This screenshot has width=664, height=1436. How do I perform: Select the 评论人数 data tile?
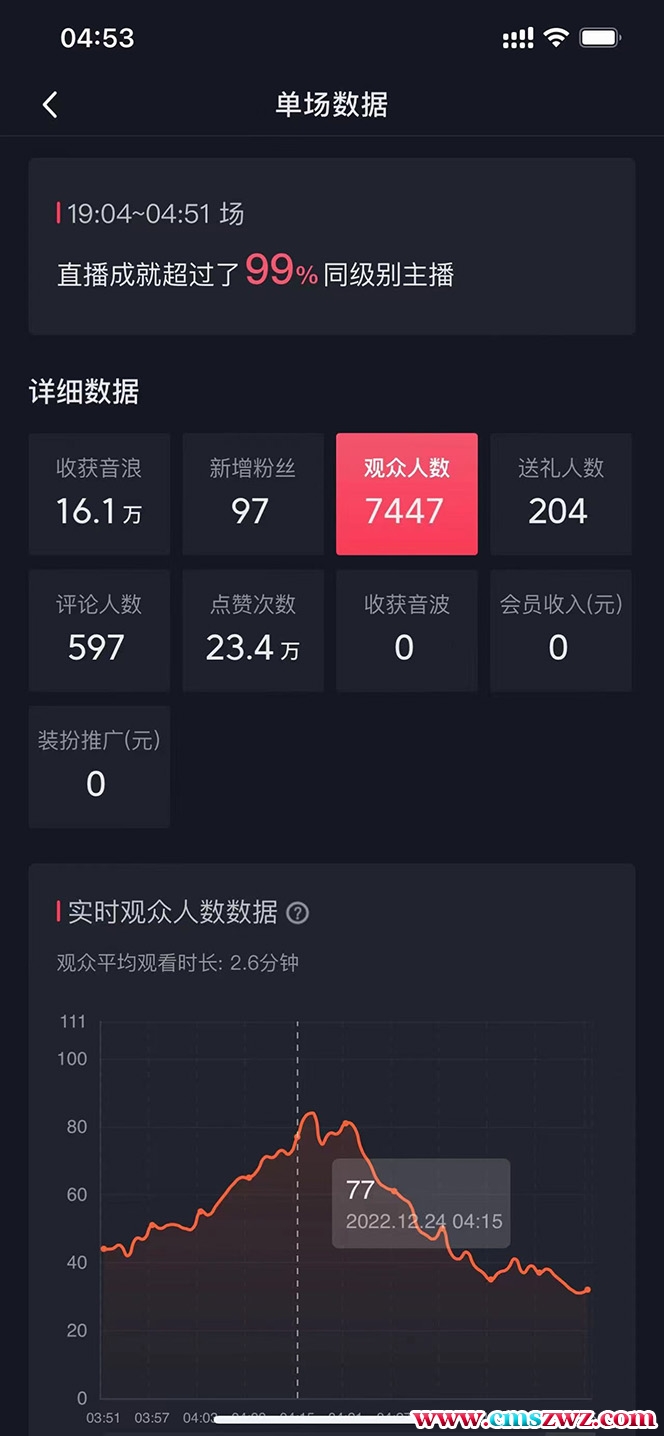[x=99, y=630]
